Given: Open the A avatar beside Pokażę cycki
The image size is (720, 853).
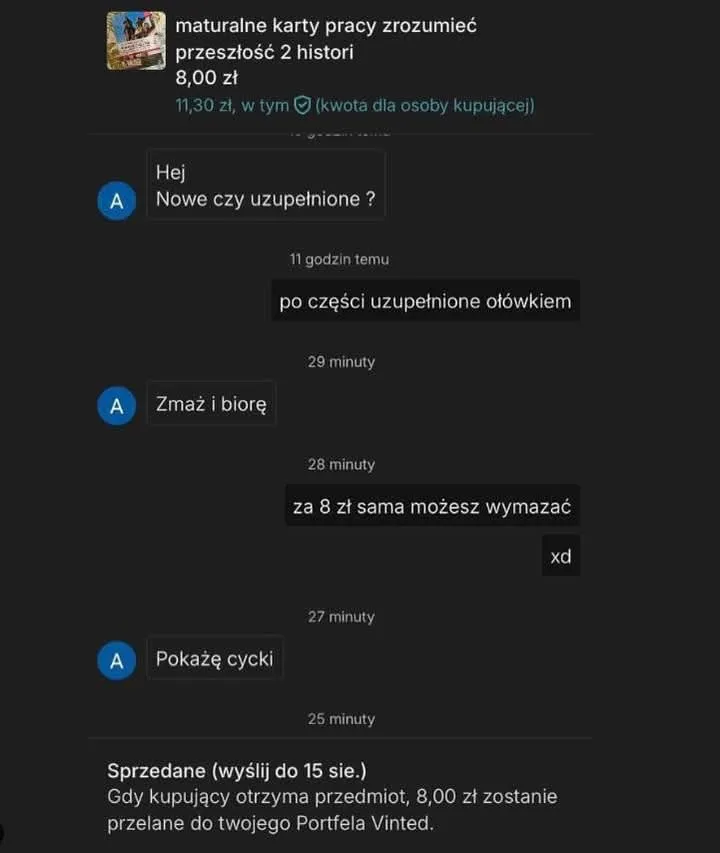Looking at the screenshot, I should click(x=116, y=660).
